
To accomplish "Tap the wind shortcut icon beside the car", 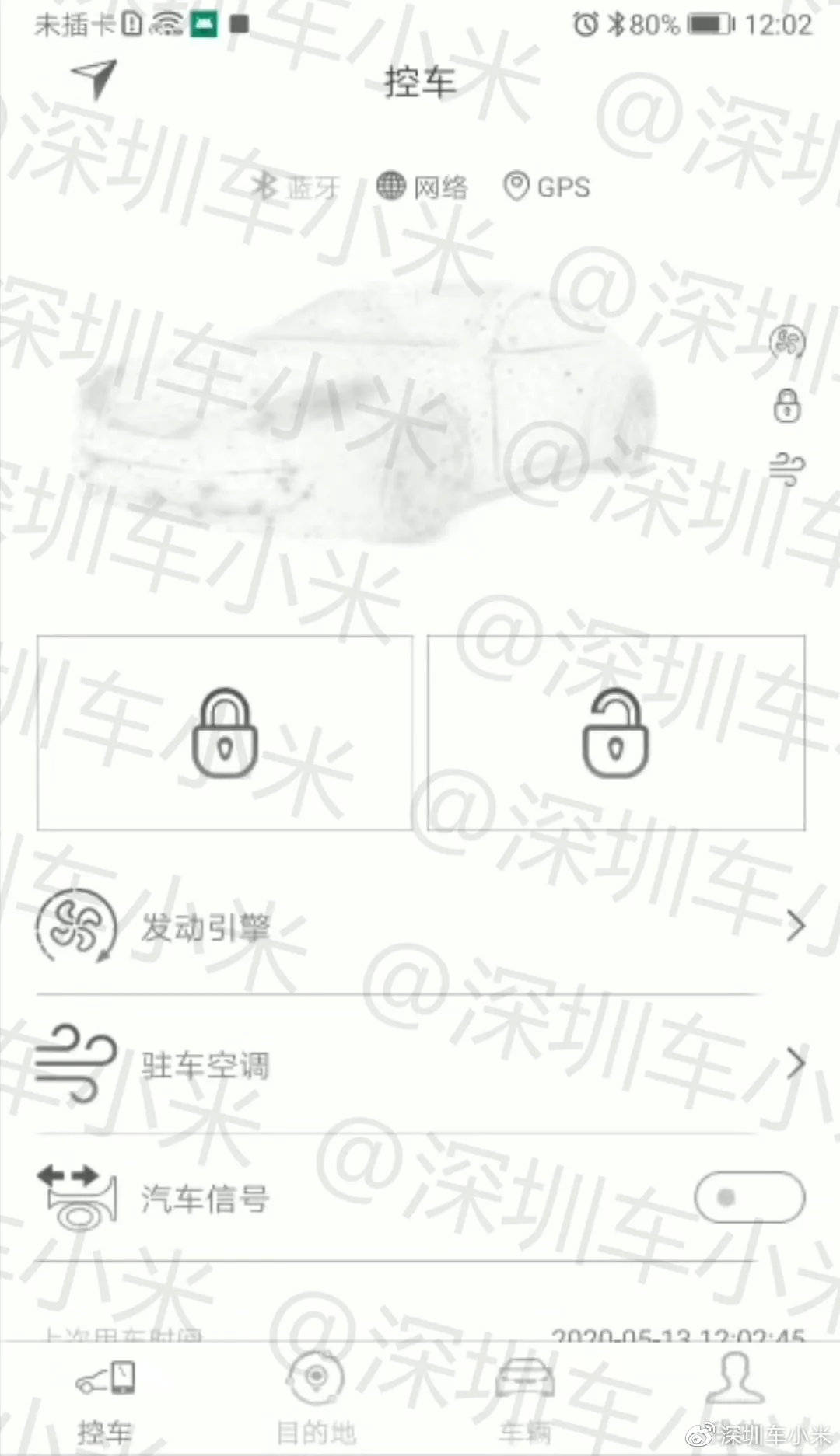I will pos(786,469).
